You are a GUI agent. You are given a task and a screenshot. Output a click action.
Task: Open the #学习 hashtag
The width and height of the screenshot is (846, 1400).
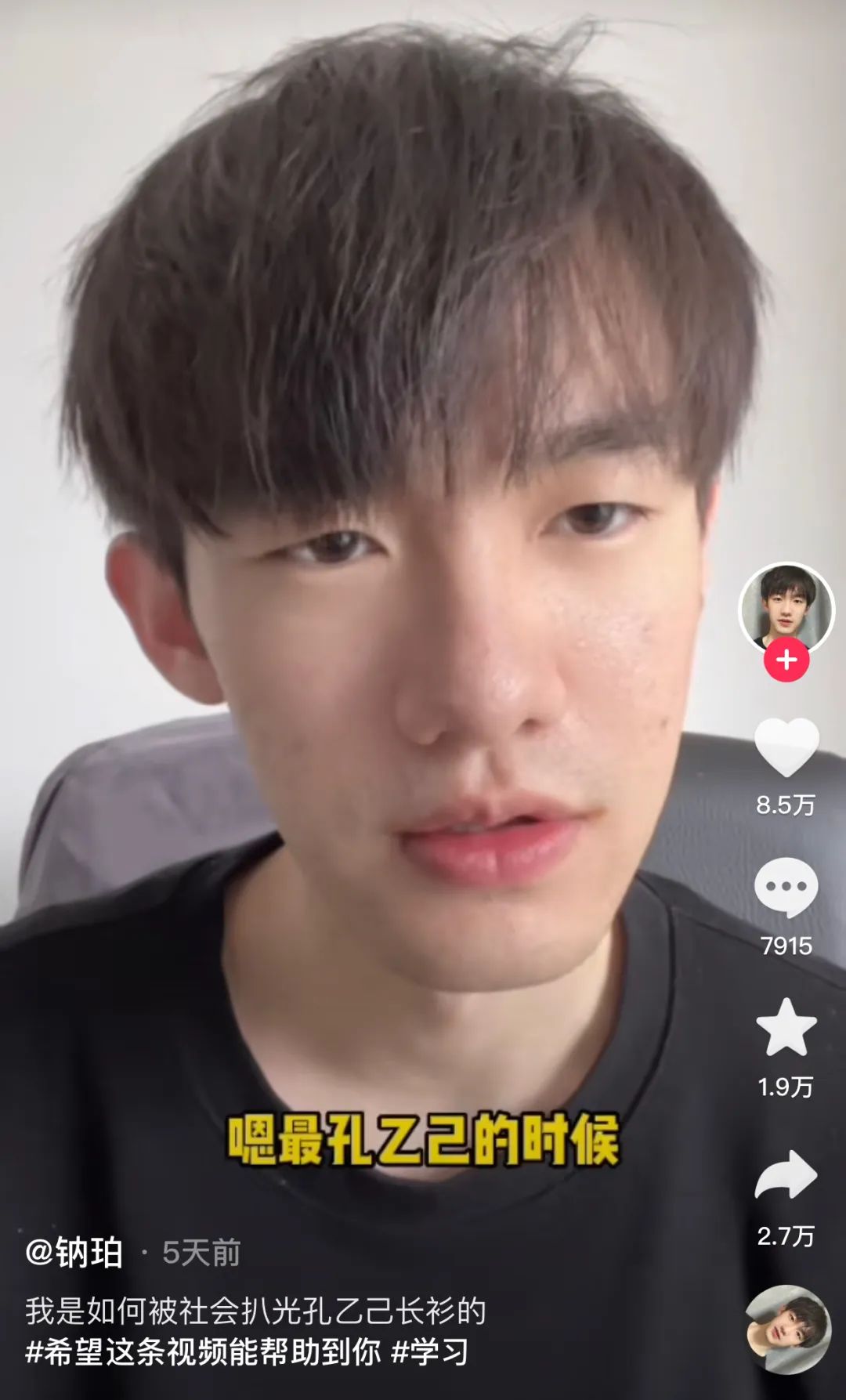coord(430,1351)
